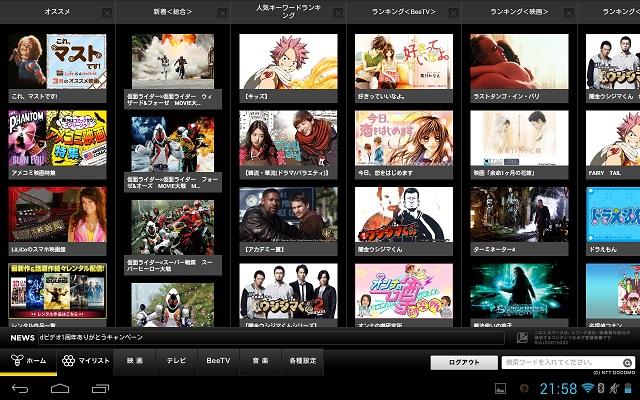Close the 新着<総合> column
This screenshot has height=400, width=640.
[x=221, y=13]
